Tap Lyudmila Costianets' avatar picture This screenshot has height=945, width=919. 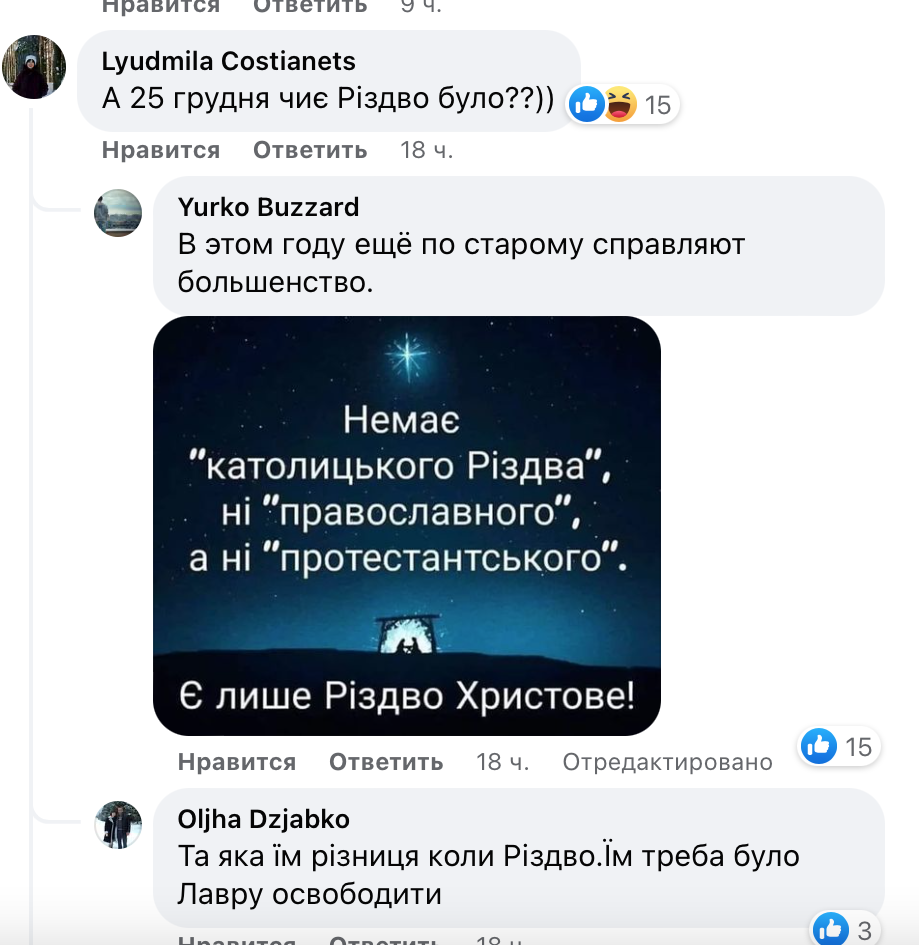coord(34,67)
